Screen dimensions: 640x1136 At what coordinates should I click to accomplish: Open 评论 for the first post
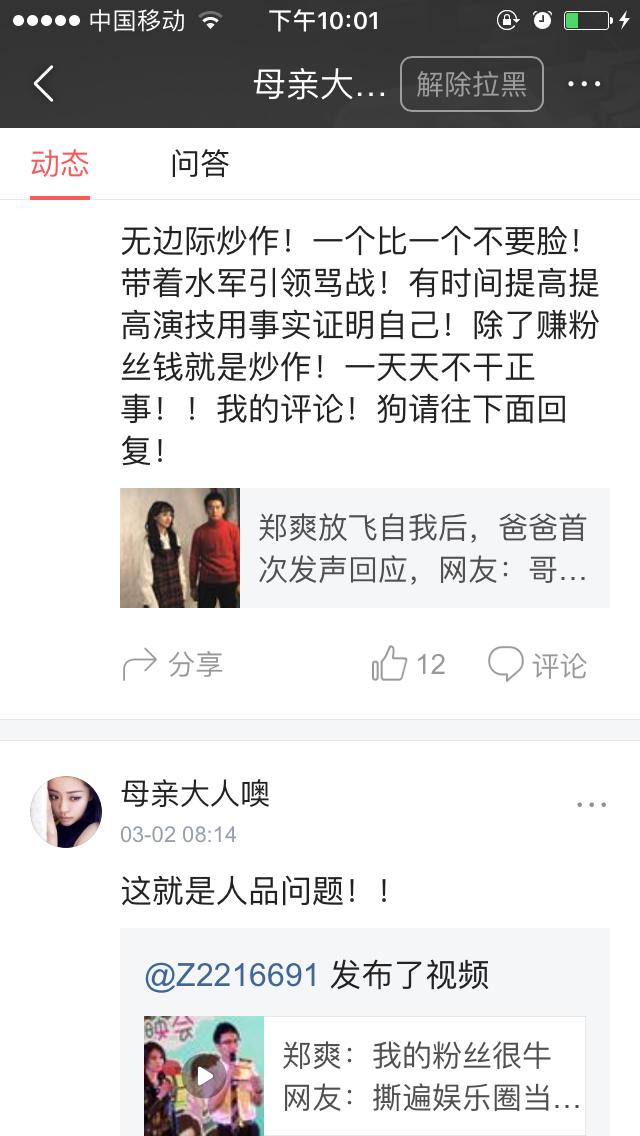537,664
